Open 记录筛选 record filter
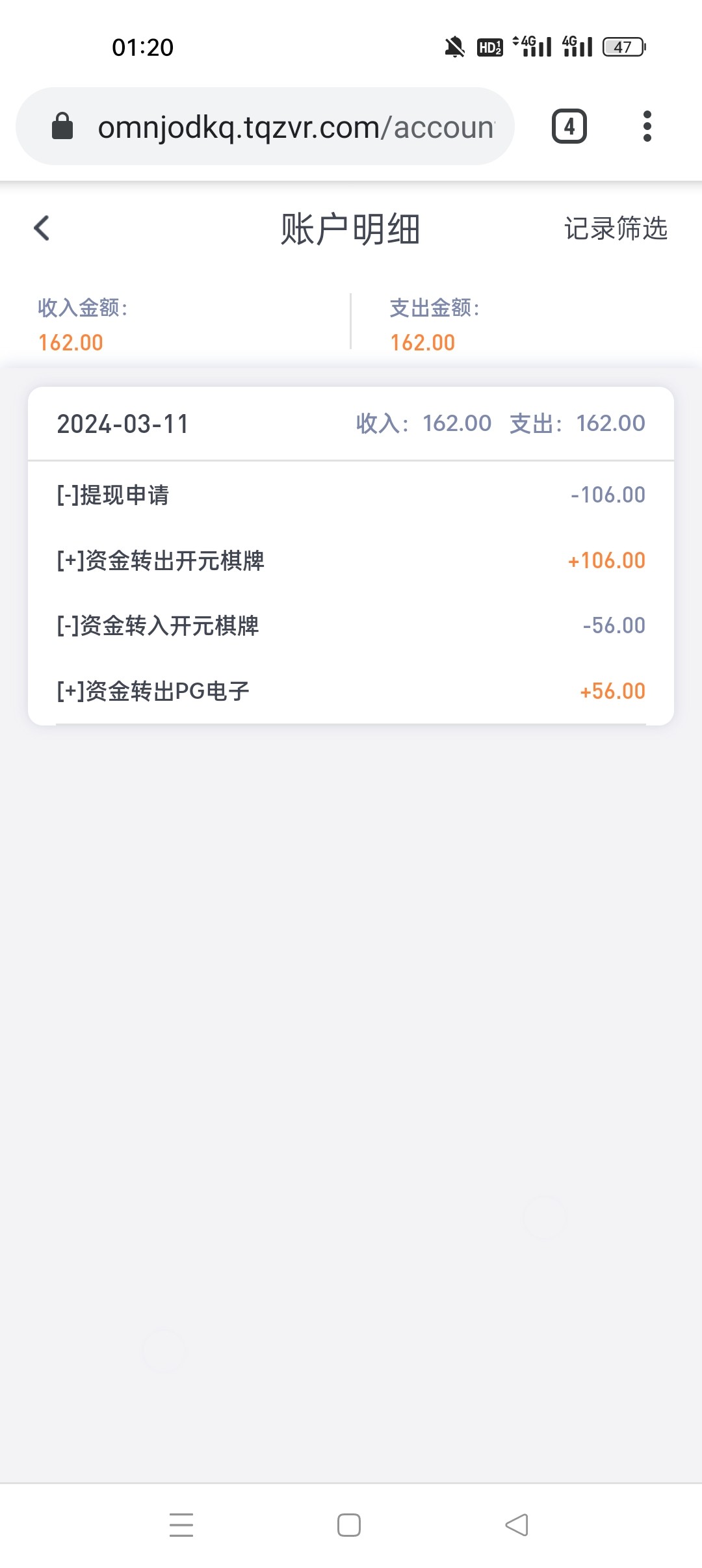This screenshot has width=702, height=1568. pyautogui.click(x=616, y=228)
